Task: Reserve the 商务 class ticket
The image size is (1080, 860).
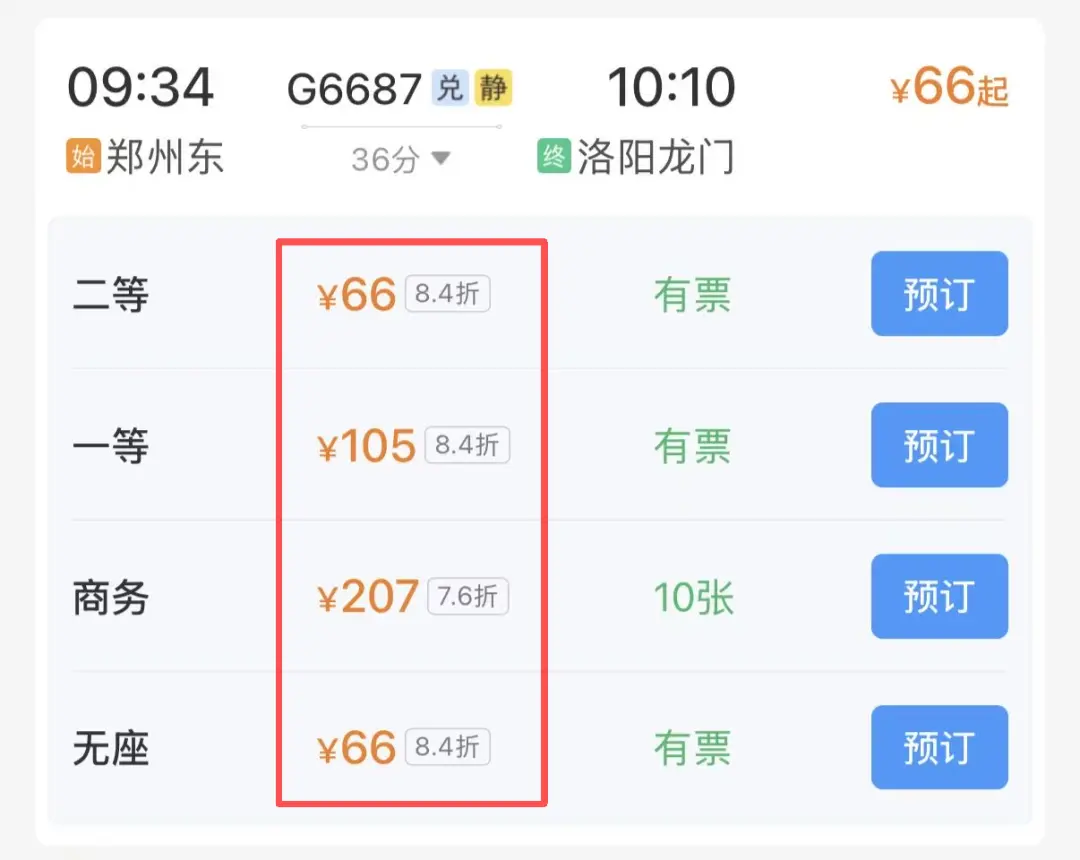Action: click(x=938, y=597)
